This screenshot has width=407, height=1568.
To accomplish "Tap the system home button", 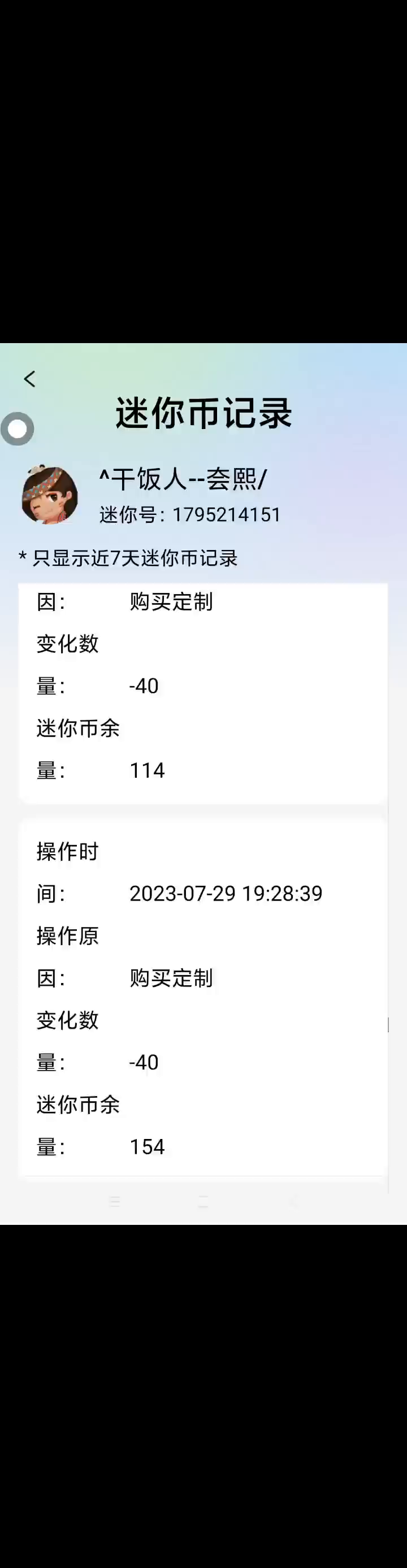I will coord(203,1202).
